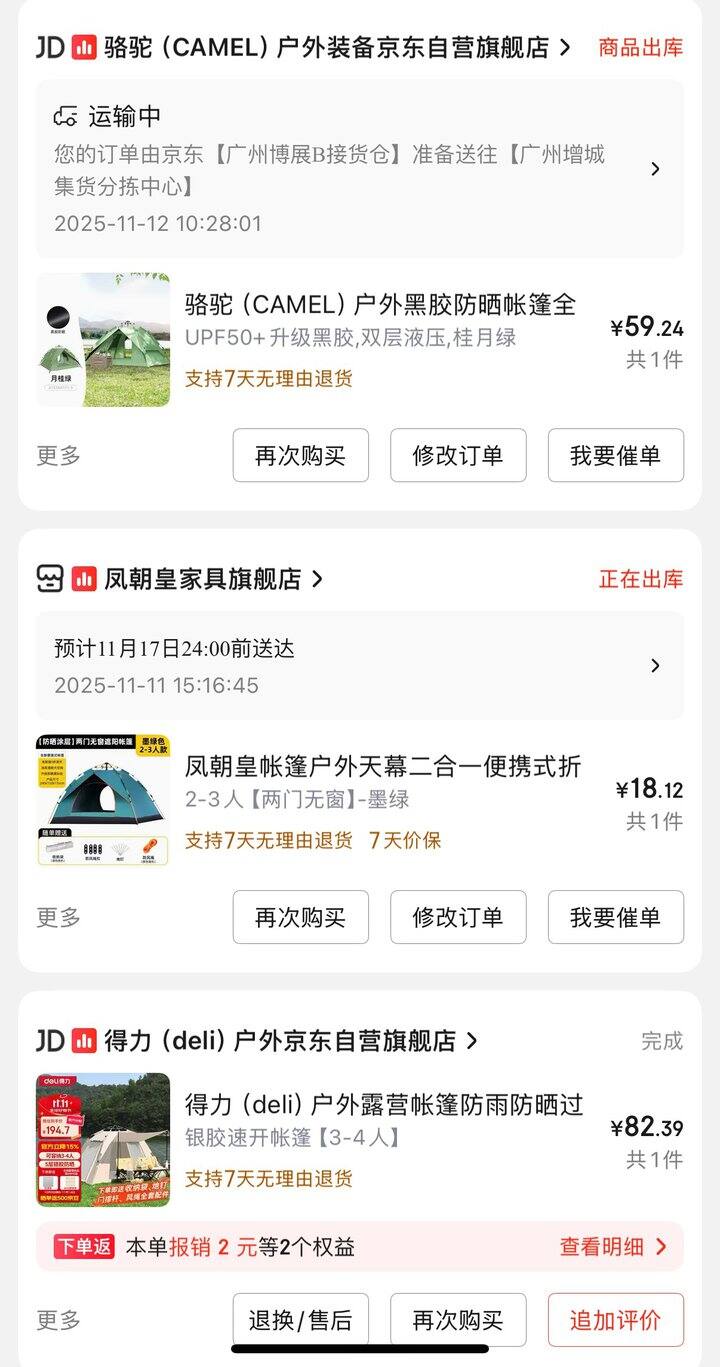Tap 我要催单 on the 凤朝皇 order
The width and height of the screenshot is (720, 1367).
615,917
